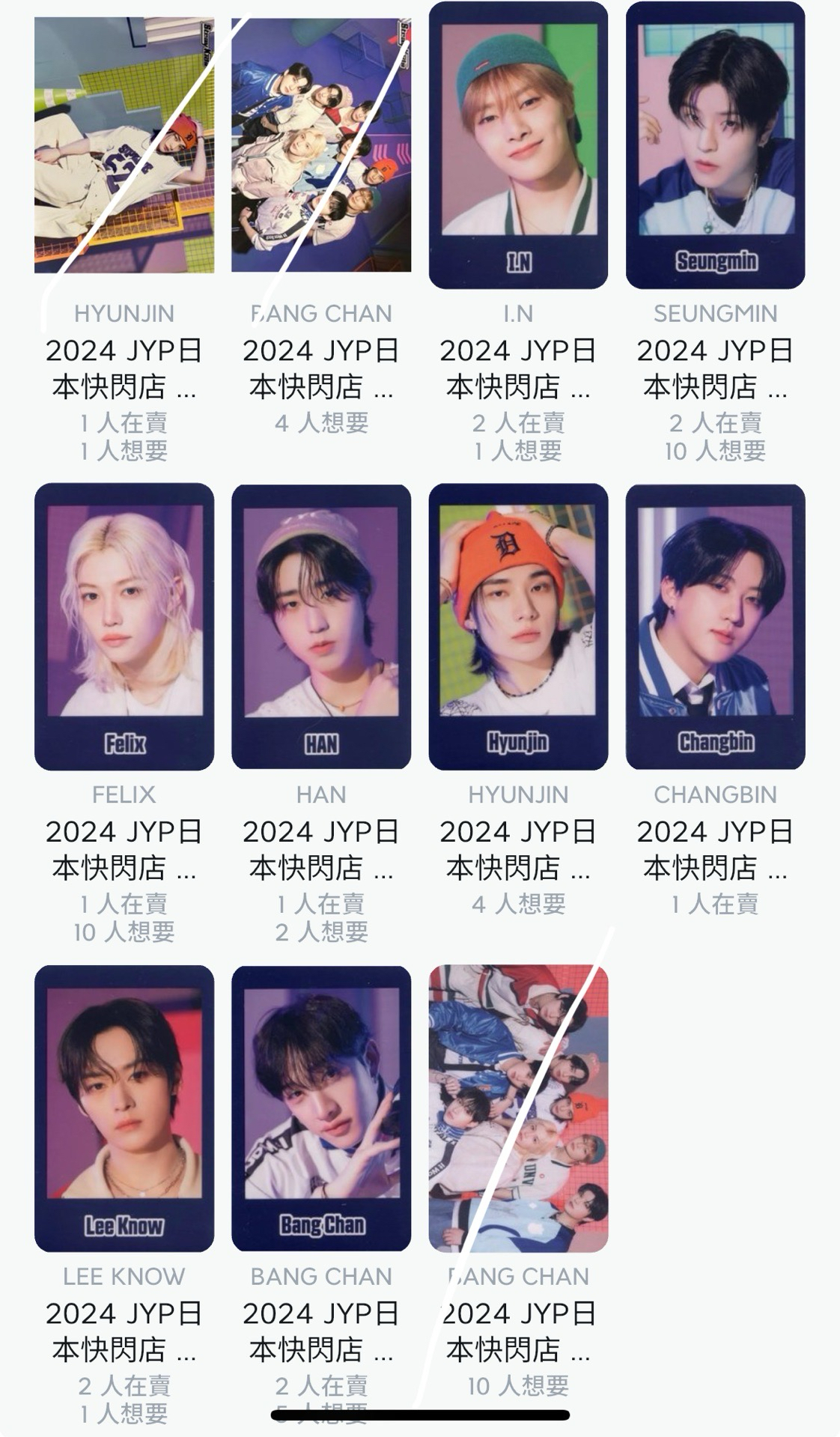
Task: Open the SEUNGMIN photocard listing
Action: pyautogui.click(x=715, y=145)
